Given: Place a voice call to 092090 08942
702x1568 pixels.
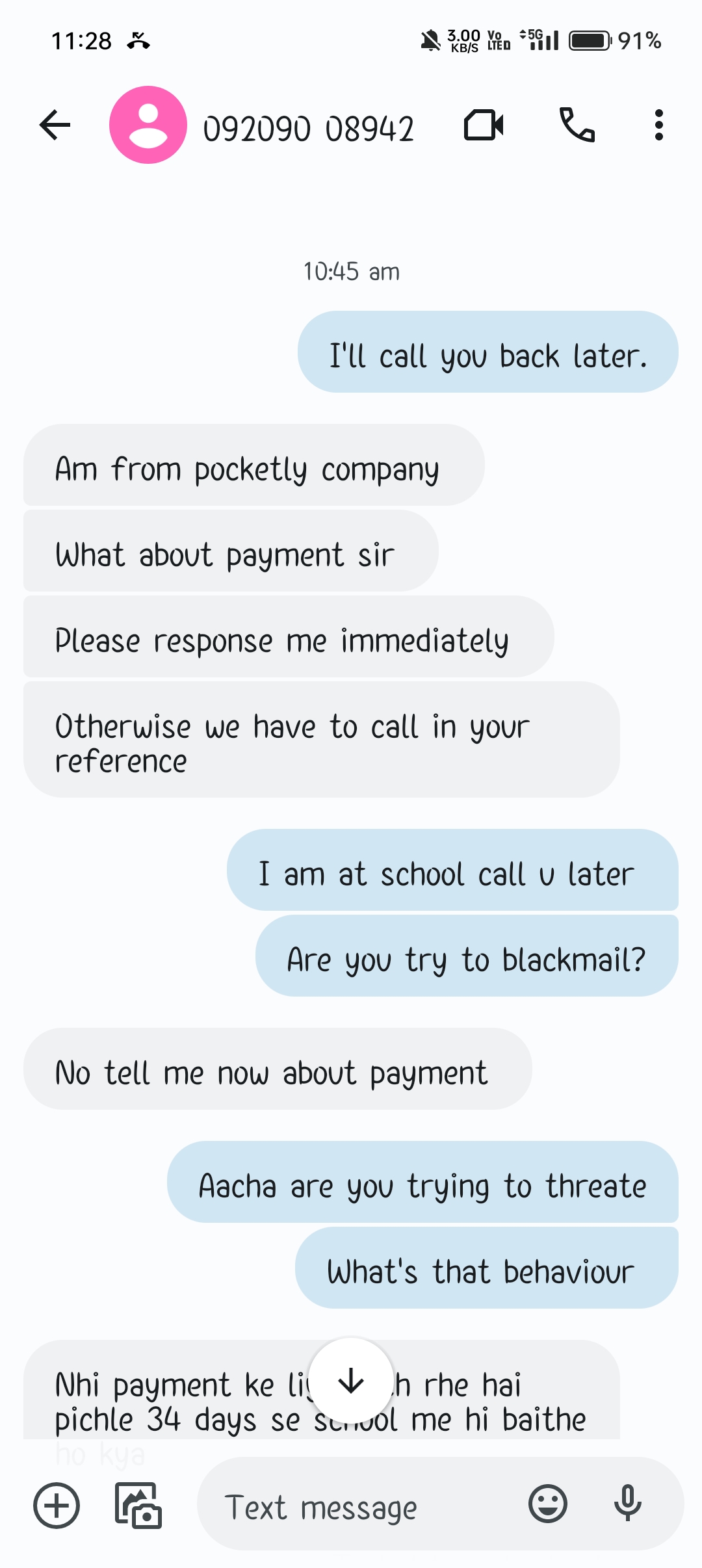Looking at the screenshot, I should tap(577, 125).
